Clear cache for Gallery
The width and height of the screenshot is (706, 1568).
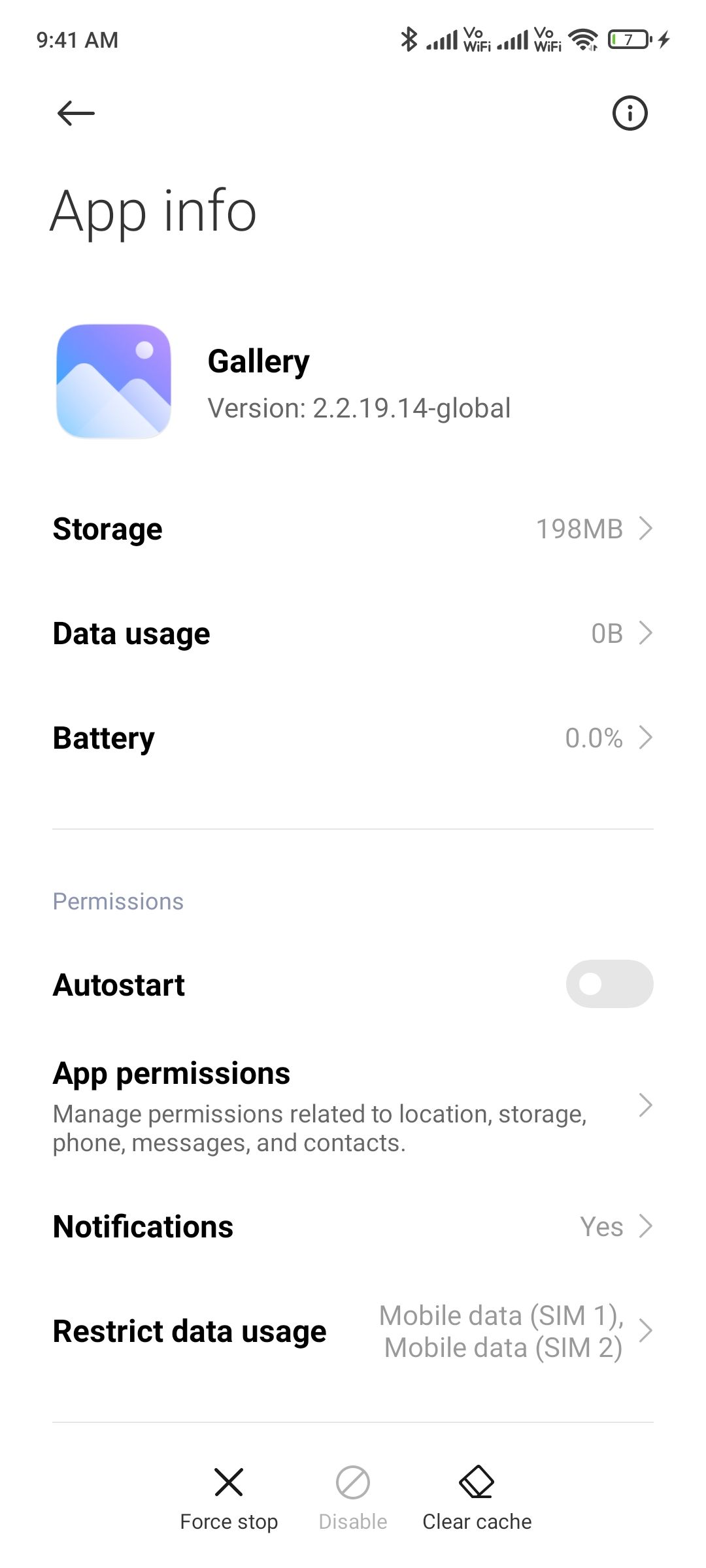pos(477,1503)
